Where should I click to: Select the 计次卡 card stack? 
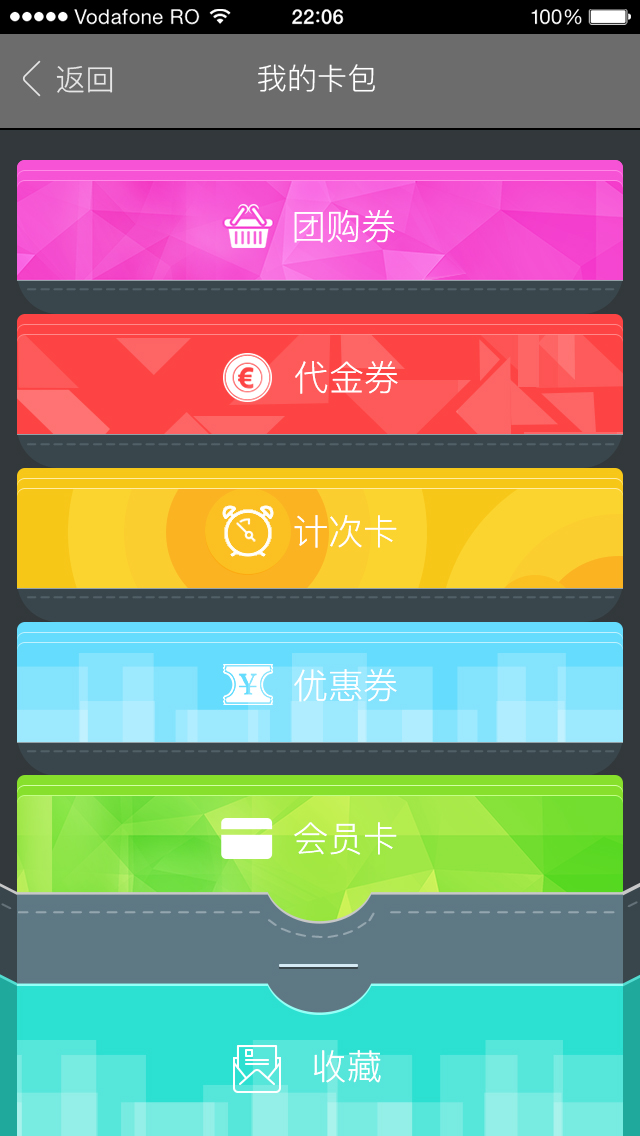(x=320, y=529)
